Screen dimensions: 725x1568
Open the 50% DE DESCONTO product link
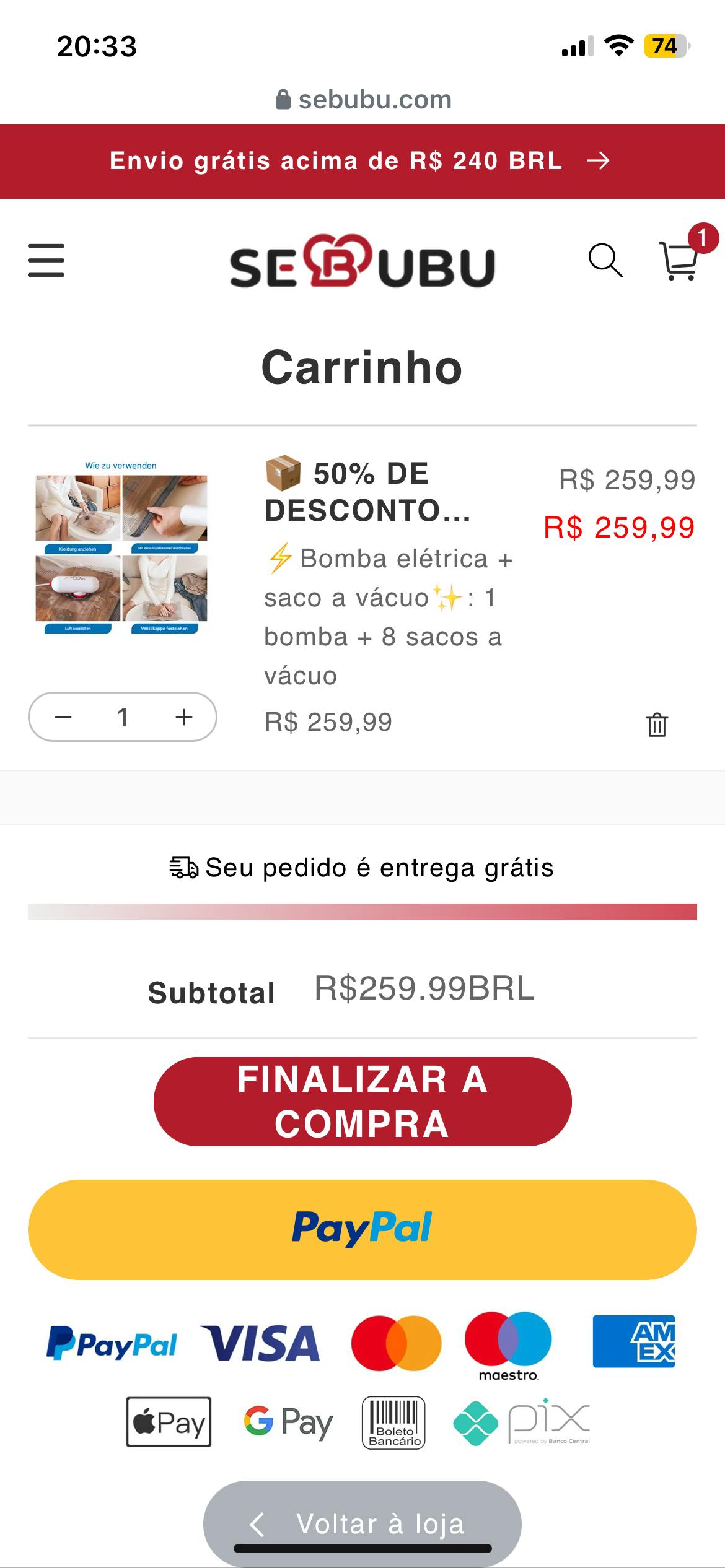368,492
